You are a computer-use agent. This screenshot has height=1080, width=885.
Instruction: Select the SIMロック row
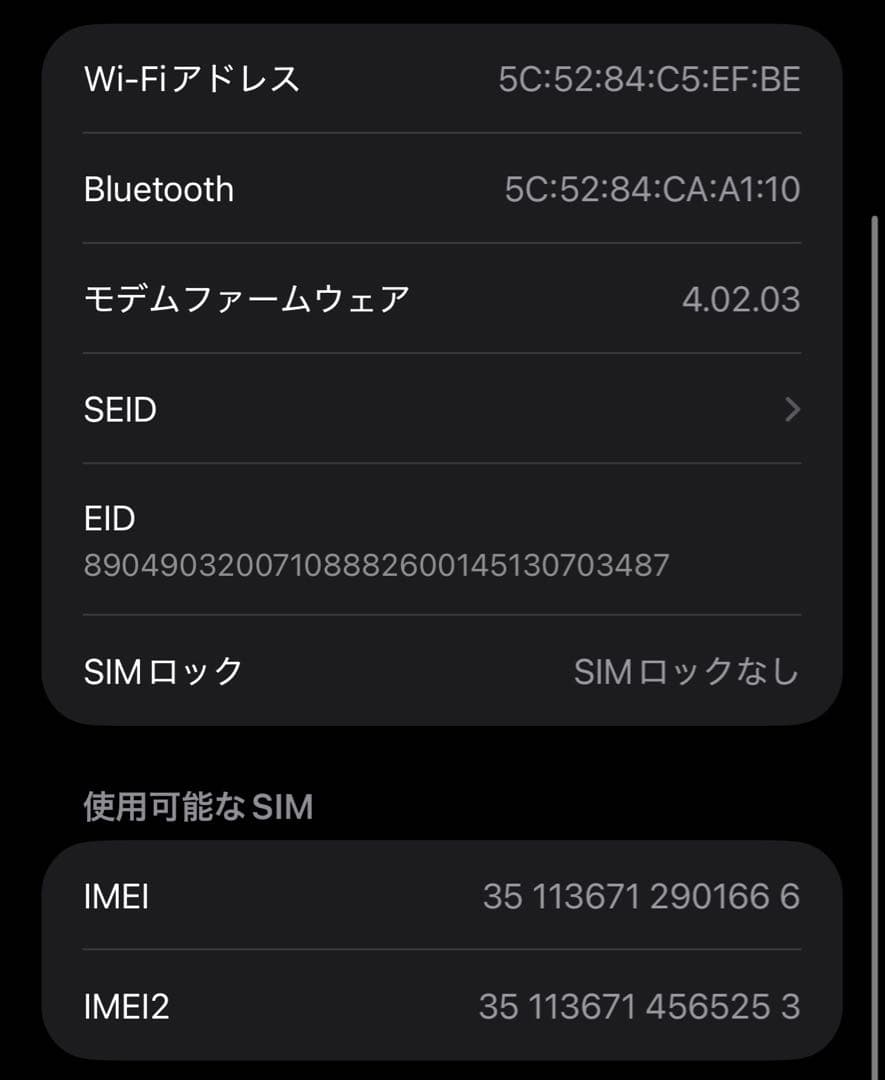tap(440, 672)
